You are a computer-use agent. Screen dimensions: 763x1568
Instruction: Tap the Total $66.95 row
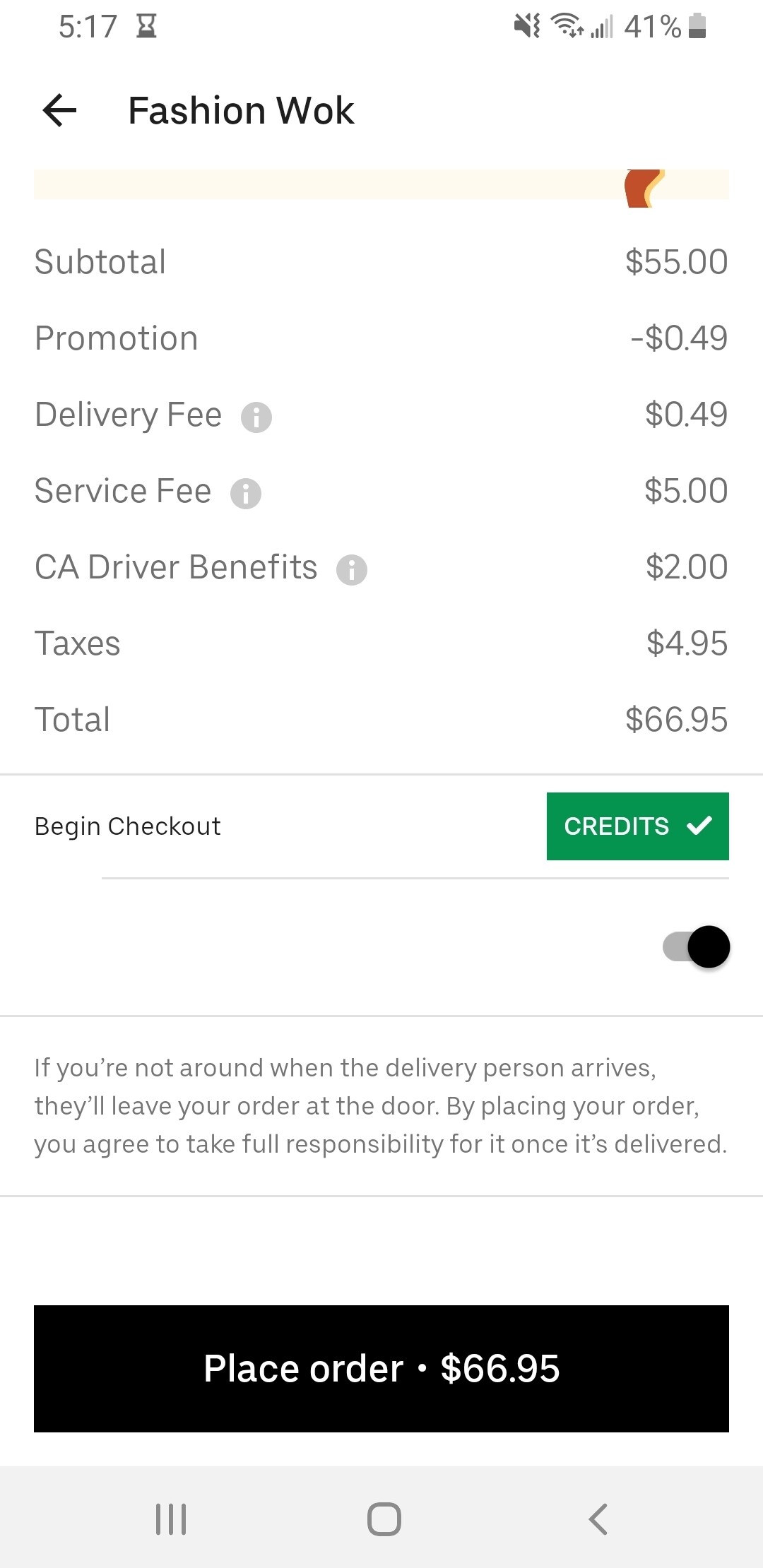pyautogui.click(x=381, y=720)
